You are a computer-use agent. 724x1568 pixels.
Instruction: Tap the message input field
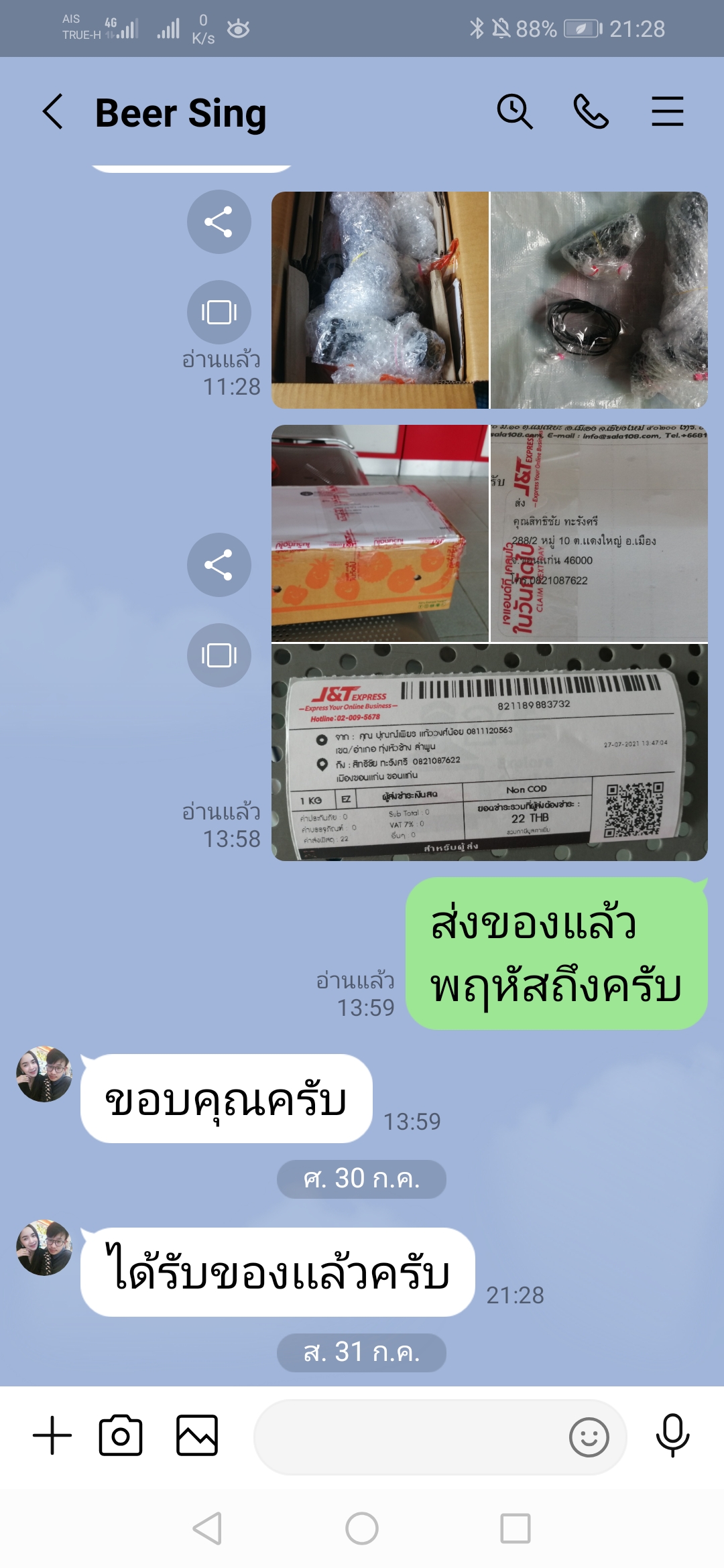409,1437
